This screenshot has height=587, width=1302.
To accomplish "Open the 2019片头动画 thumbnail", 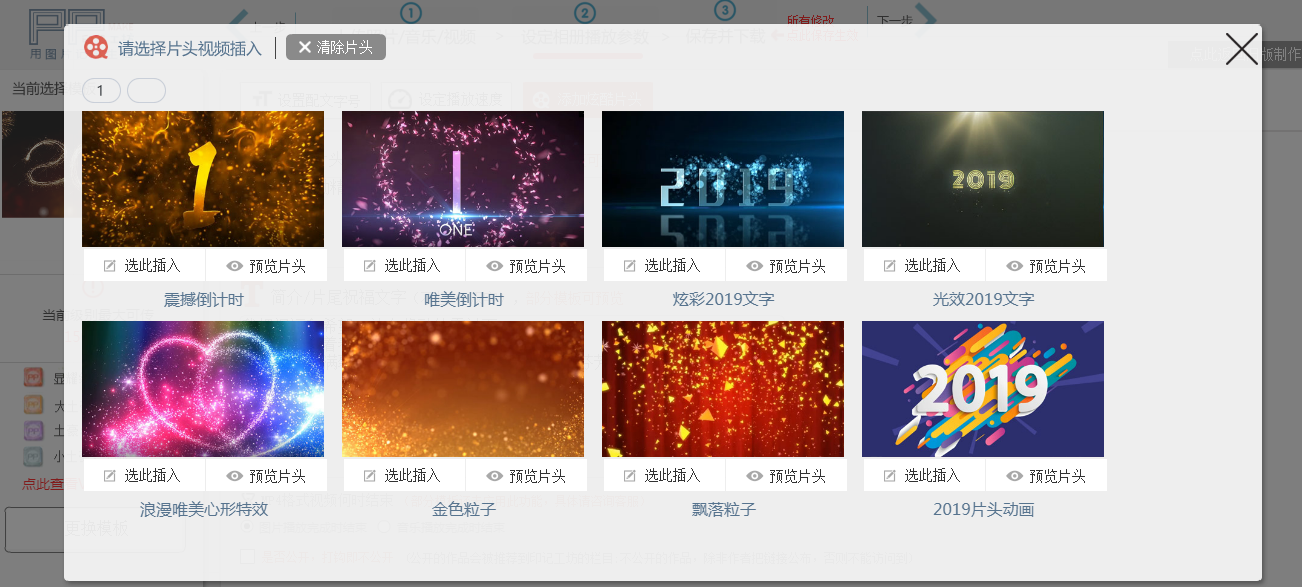I will (983, 388).
